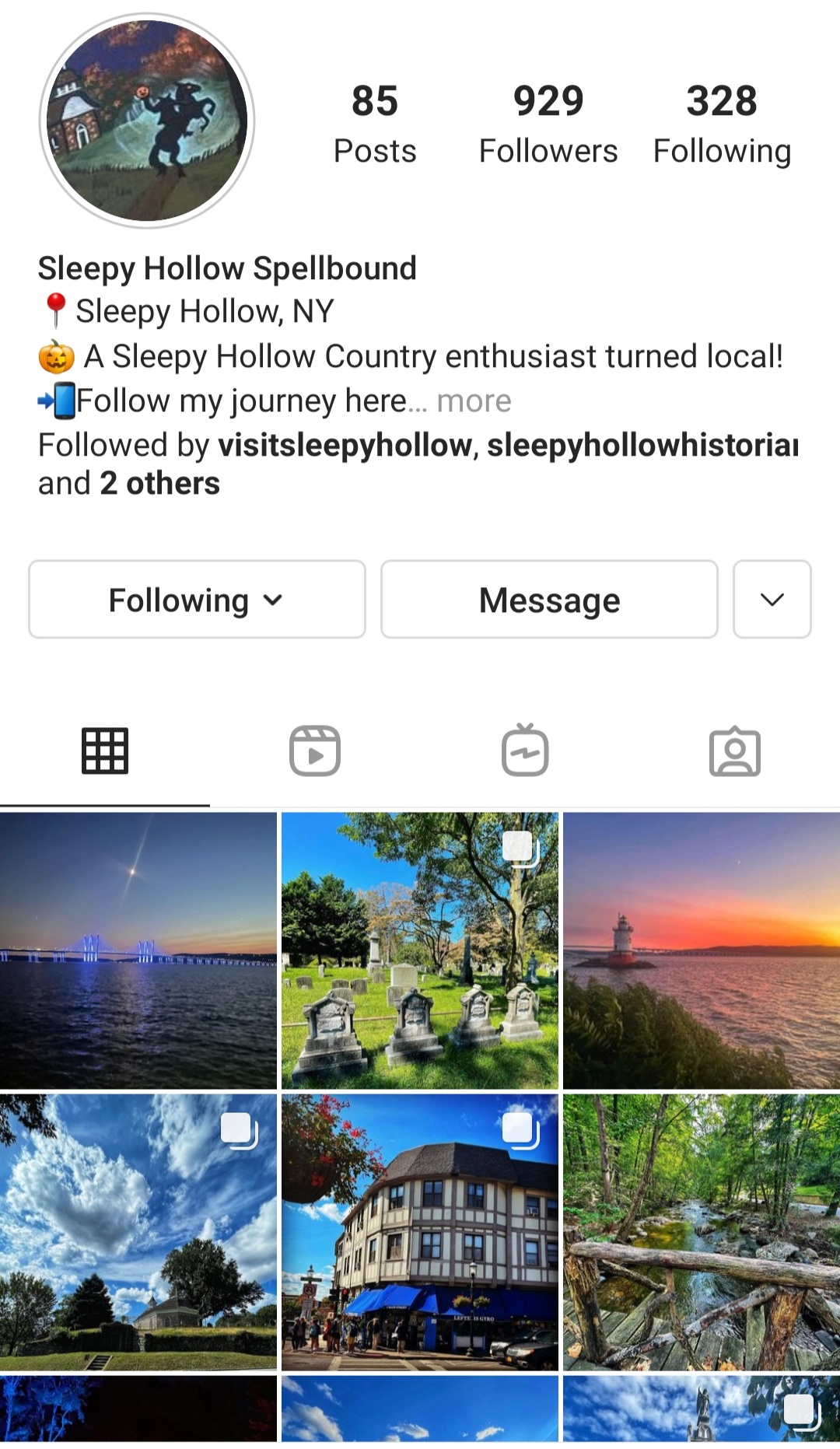View 85 Posts count
This screenshot has height=1449, width=840.
pyautogui.click(x=375, y=124)
